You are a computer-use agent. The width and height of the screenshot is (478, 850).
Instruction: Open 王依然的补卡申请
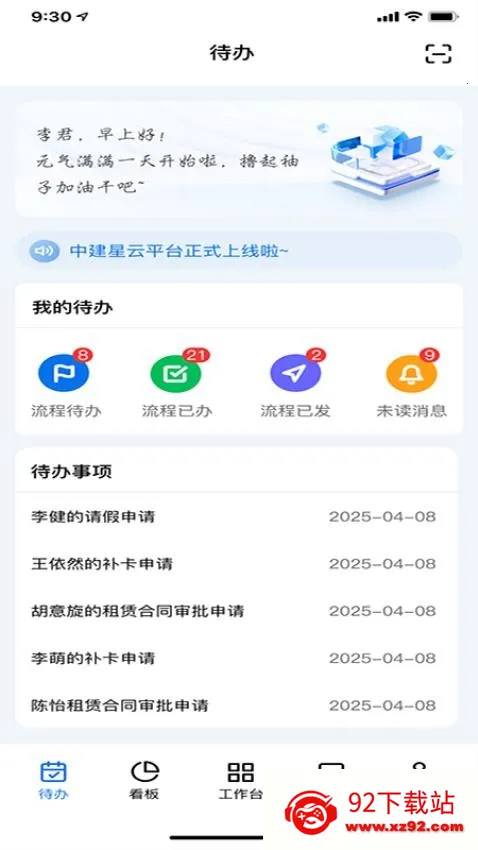coord(236,564)
